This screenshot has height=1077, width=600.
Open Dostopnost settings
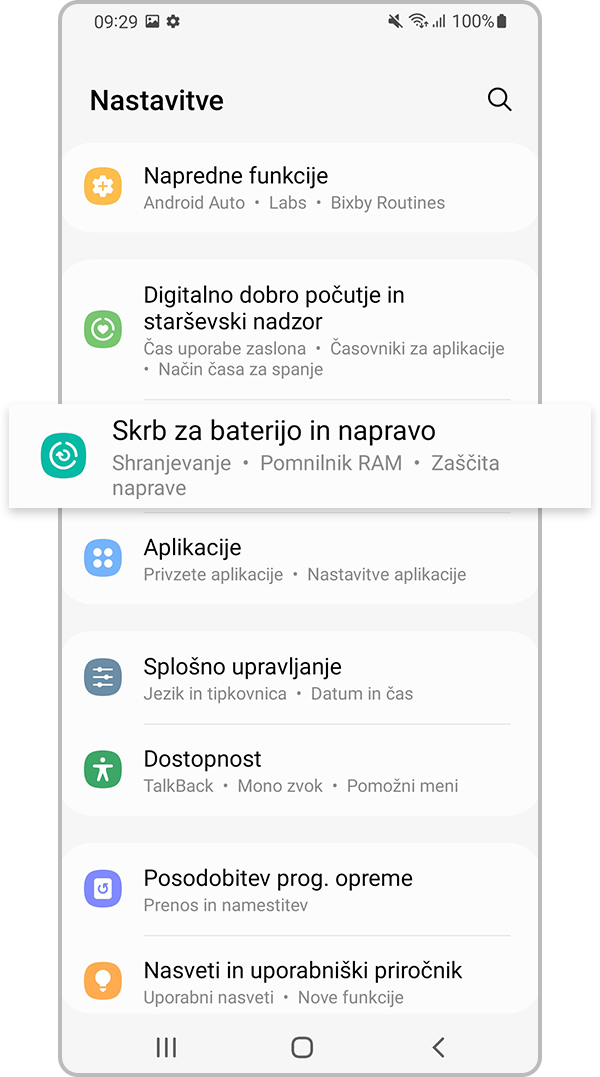[x=300, y=771]
